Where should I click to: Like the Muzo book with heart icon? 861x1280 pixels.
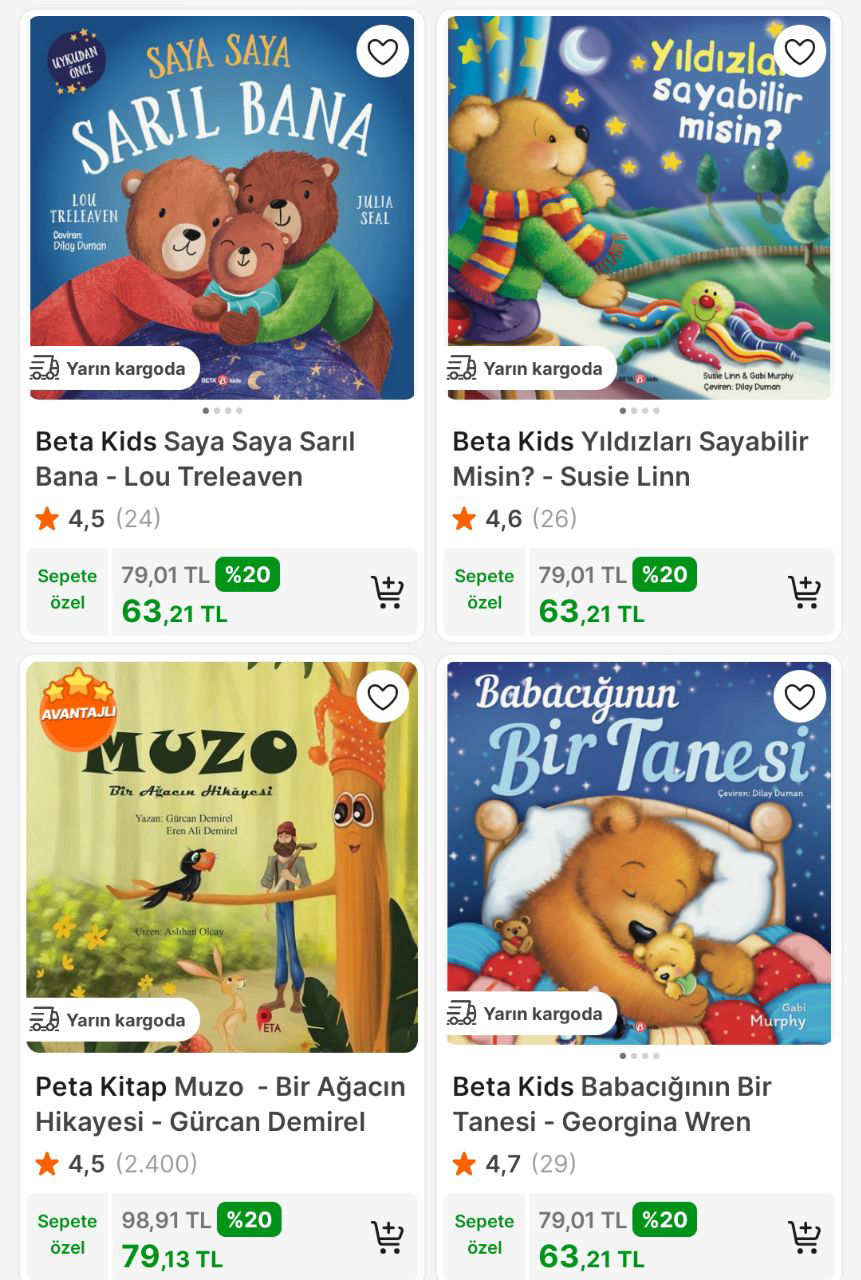pos(383,697)
